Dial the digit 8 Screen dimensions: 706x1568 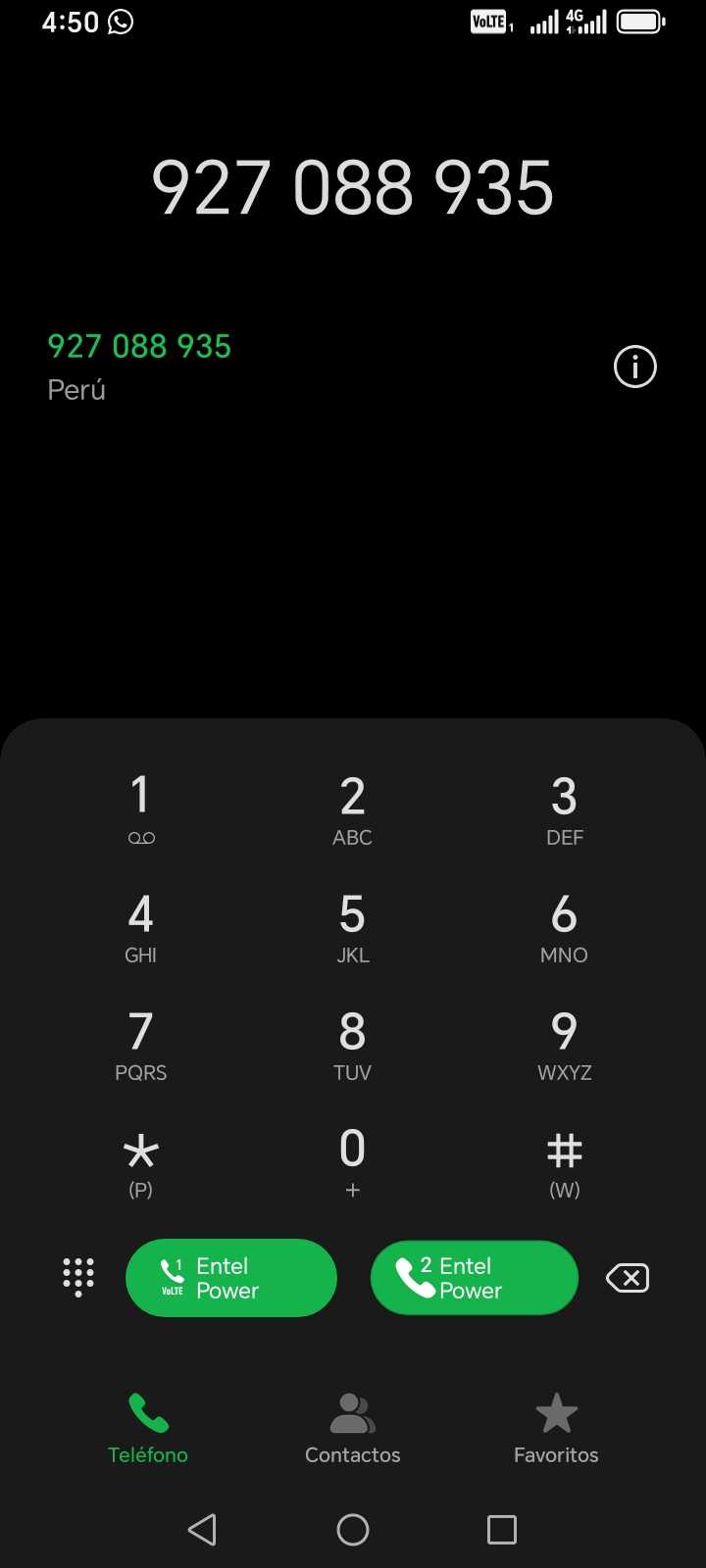(353, 1043)
